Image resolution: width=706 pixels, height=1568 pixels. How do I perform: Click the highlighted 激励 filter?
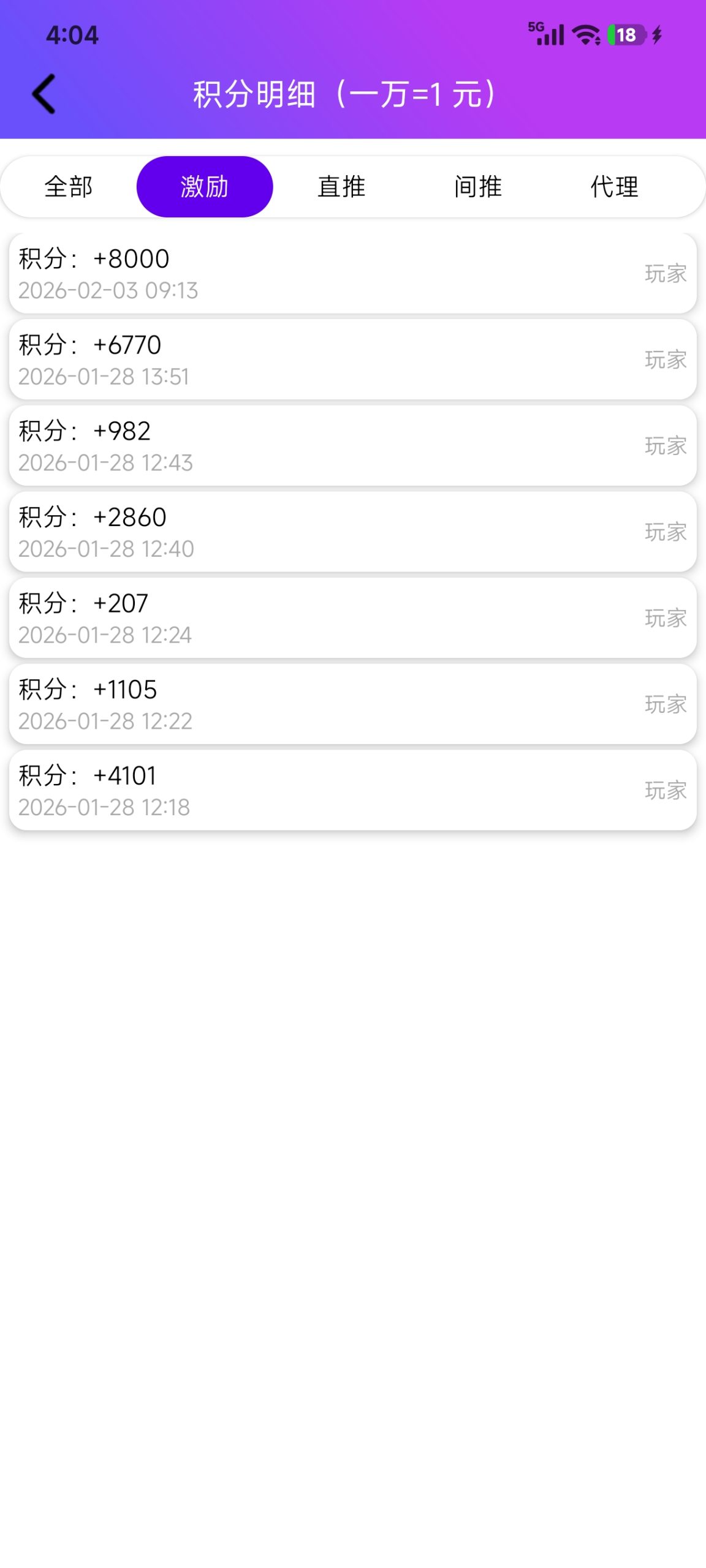(204, 186)
